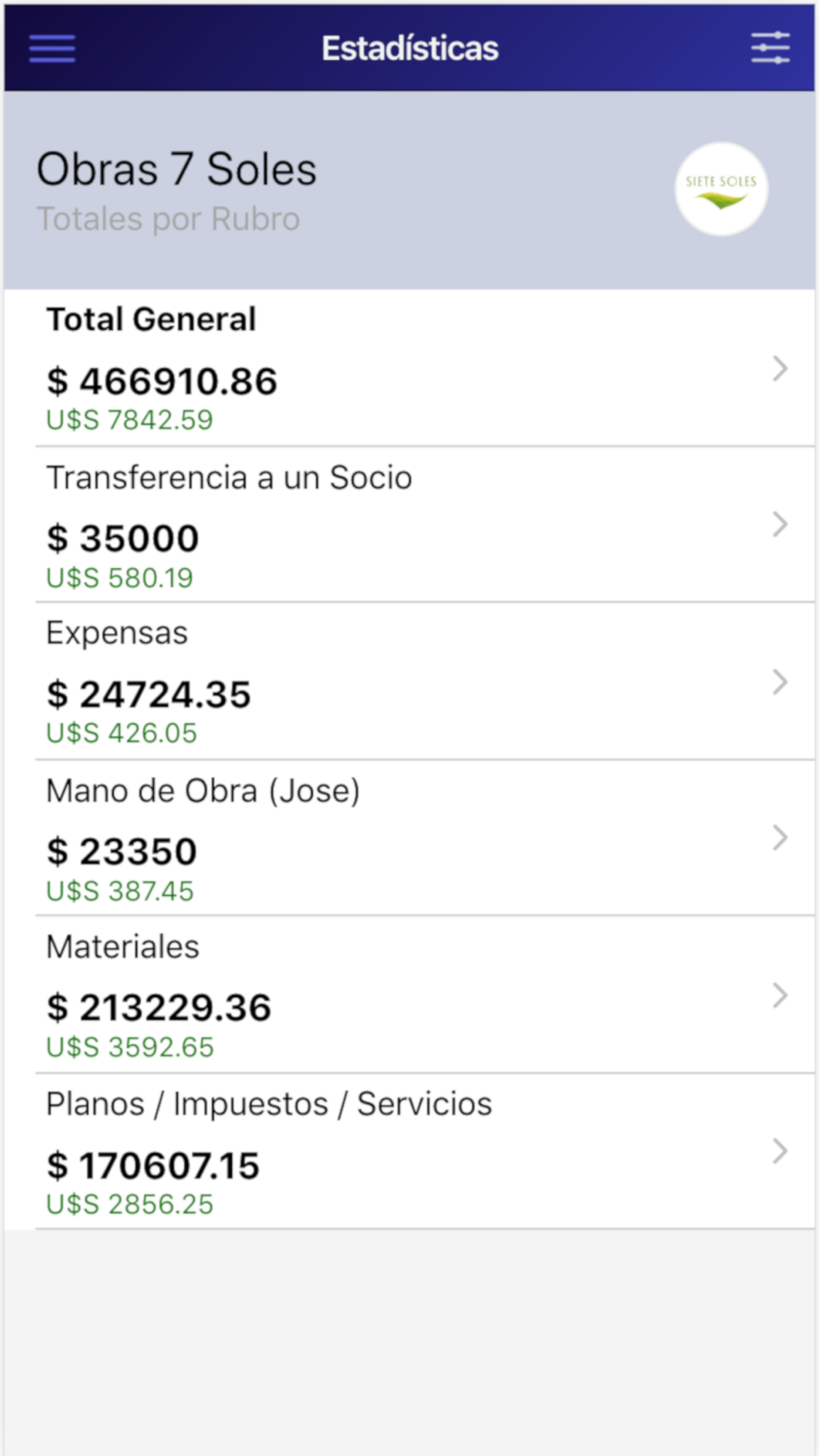This screenshot has width=819, height=1456.
Task: View Transferencia a un Socio breakdown
Action: 409,525
